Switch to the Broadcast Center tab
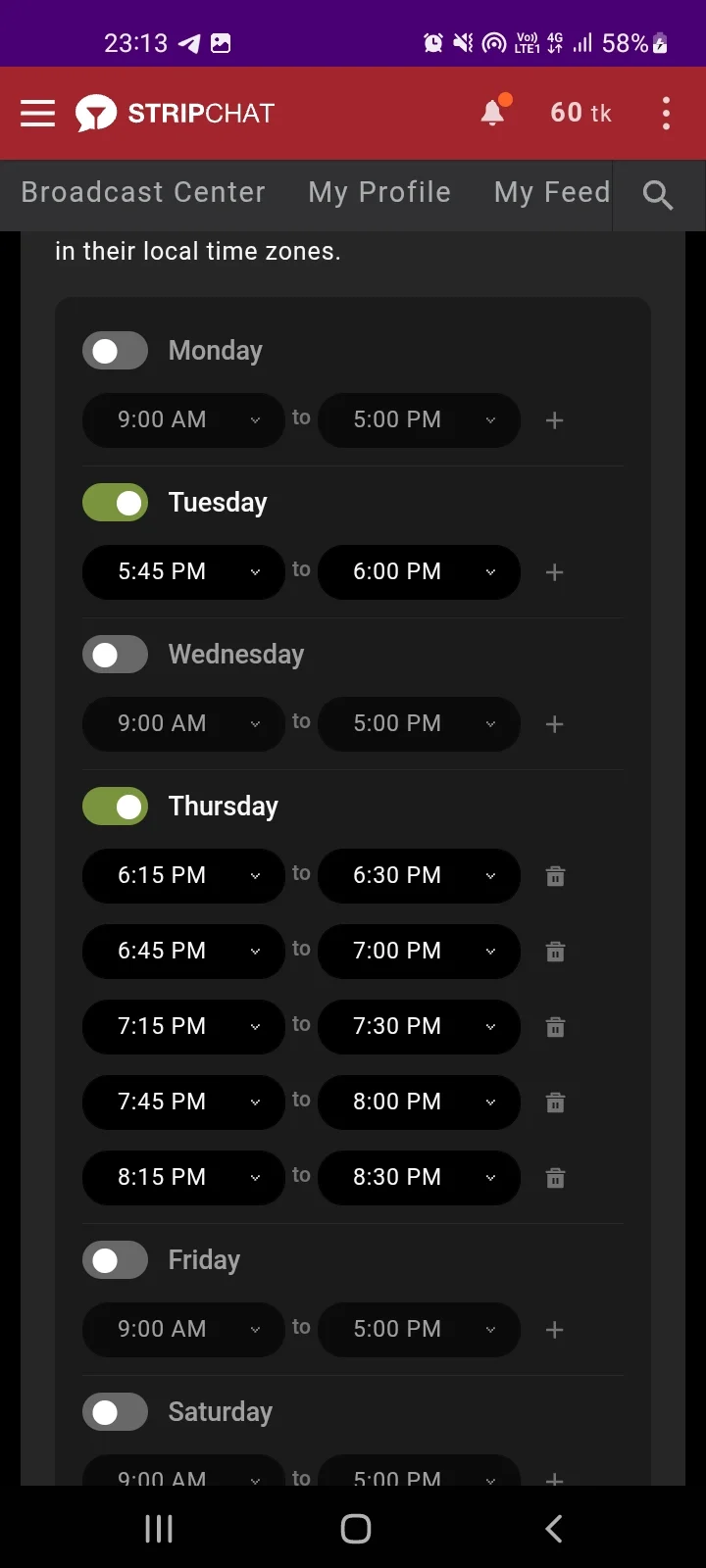This screenshot has height=1568, width=706. (143, 192)
